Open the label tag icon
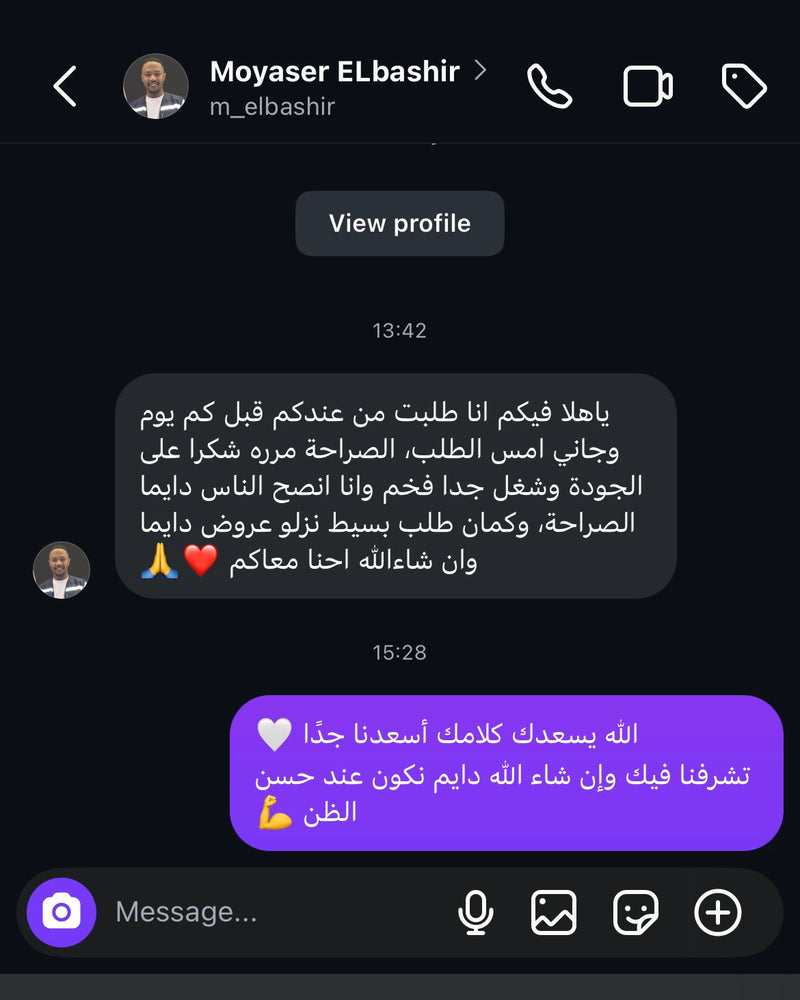The width and height of the screenshot is (800, 1000). point(744,87)
